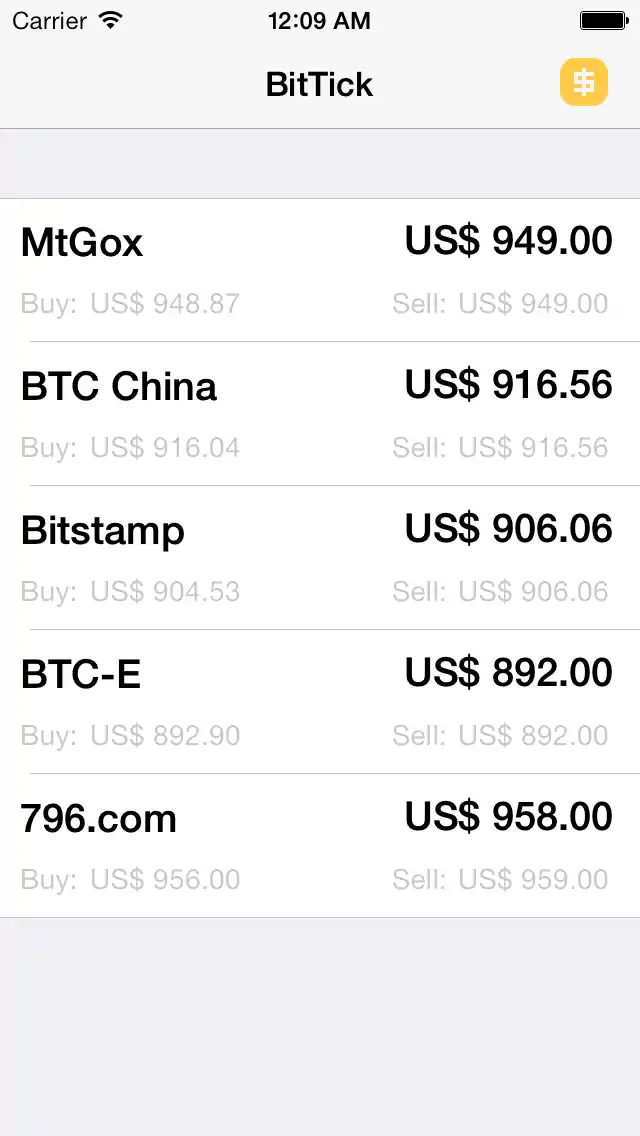Screen dimensions: 640x1136
Task: View the Bitstamp ticker row
Action: tap(320, 558)
